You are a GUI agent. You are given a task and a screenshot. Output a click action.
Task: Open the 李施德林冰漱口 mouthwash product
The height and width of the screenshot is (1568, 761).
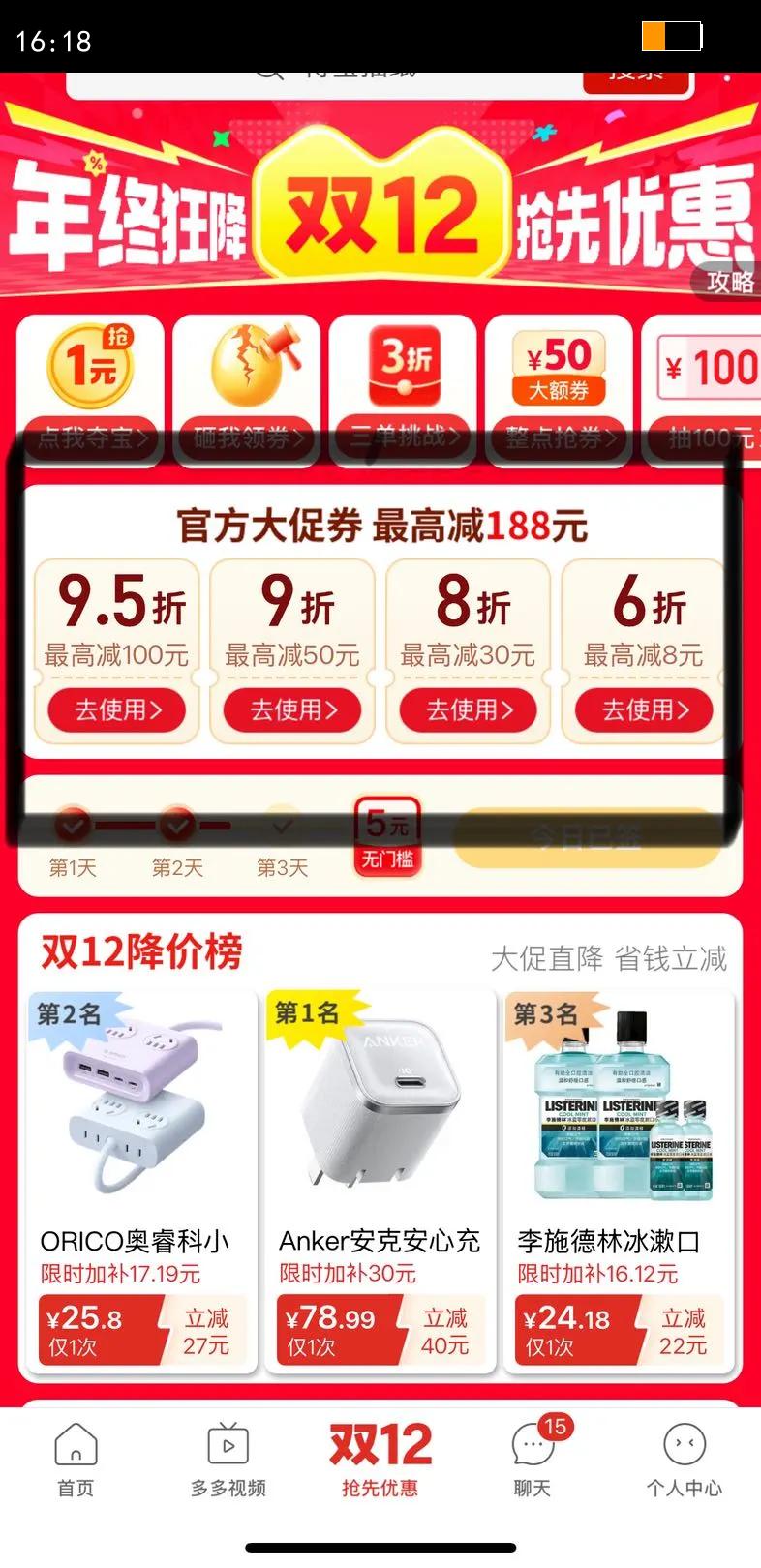click(618, 1181)
